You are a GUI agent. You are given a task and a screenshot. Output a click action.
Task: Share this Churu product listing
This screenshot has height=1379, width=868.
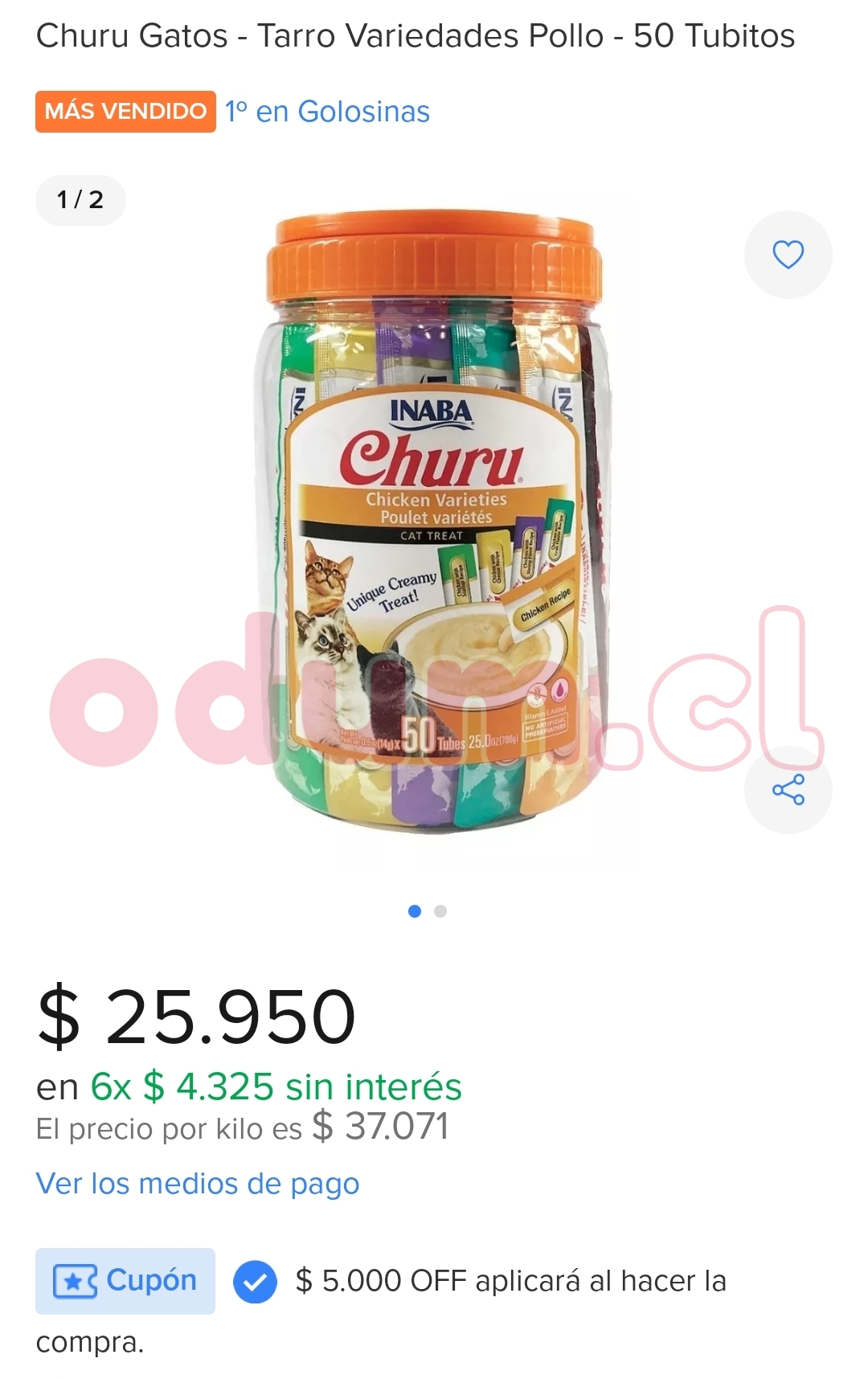coord(788,790)
